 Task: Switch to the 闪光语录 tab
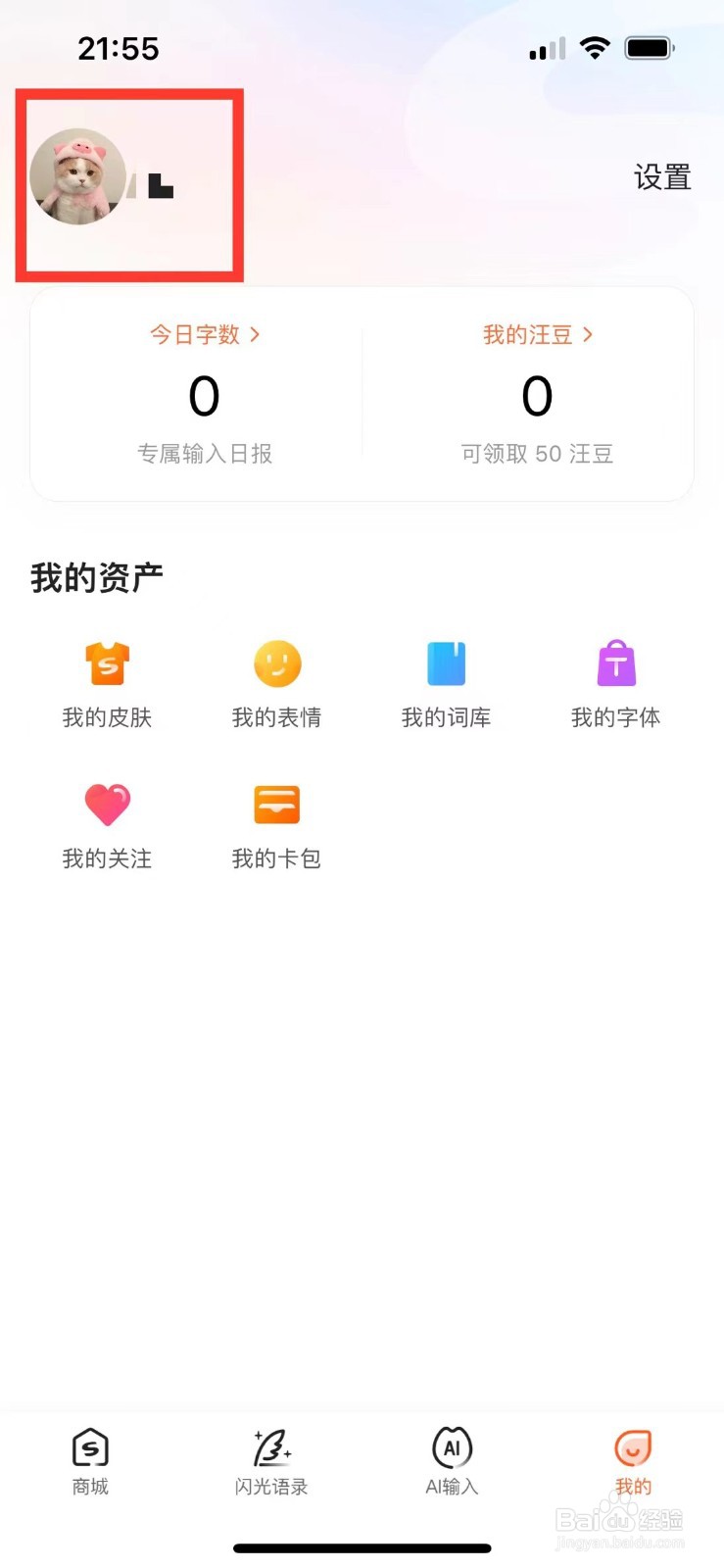coord(271,1461)
